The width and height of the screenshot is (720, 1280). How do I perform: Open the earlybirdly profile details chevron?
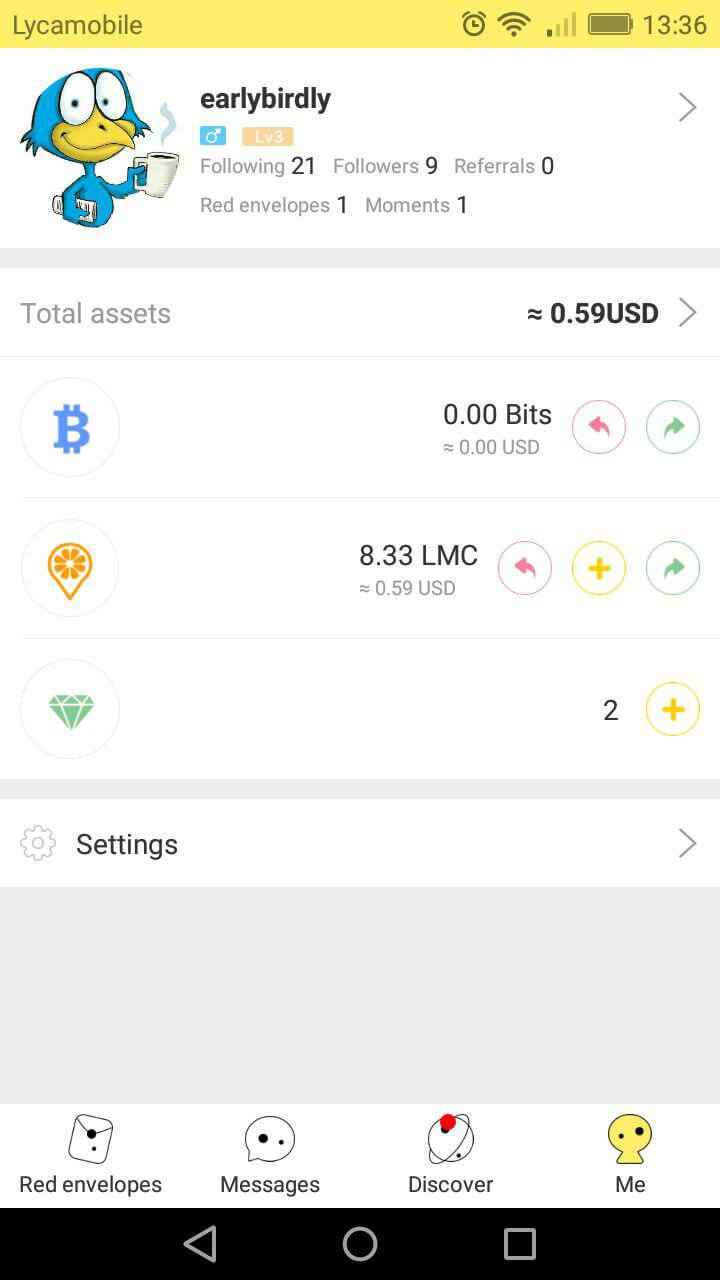(687, 107)
